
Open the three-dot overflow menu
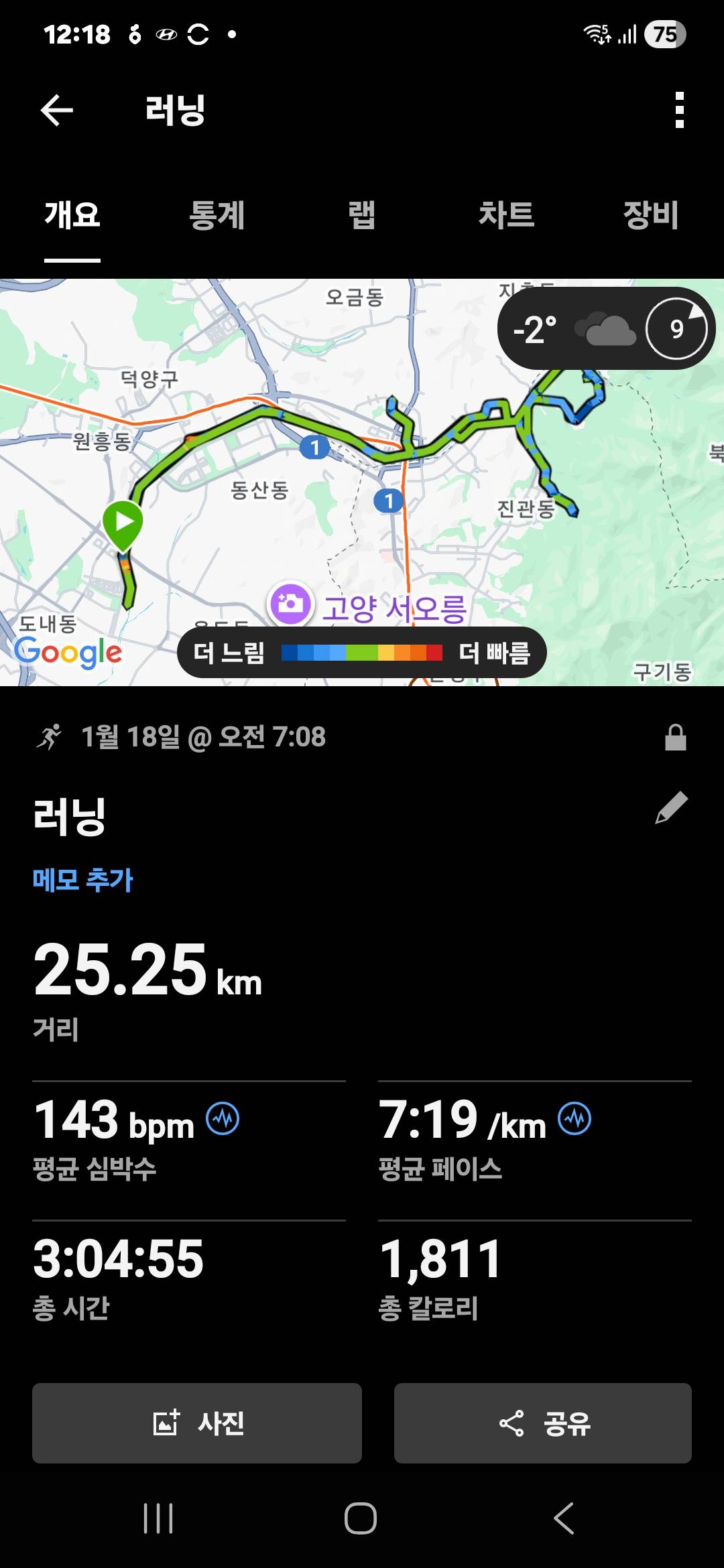point(679,111)
